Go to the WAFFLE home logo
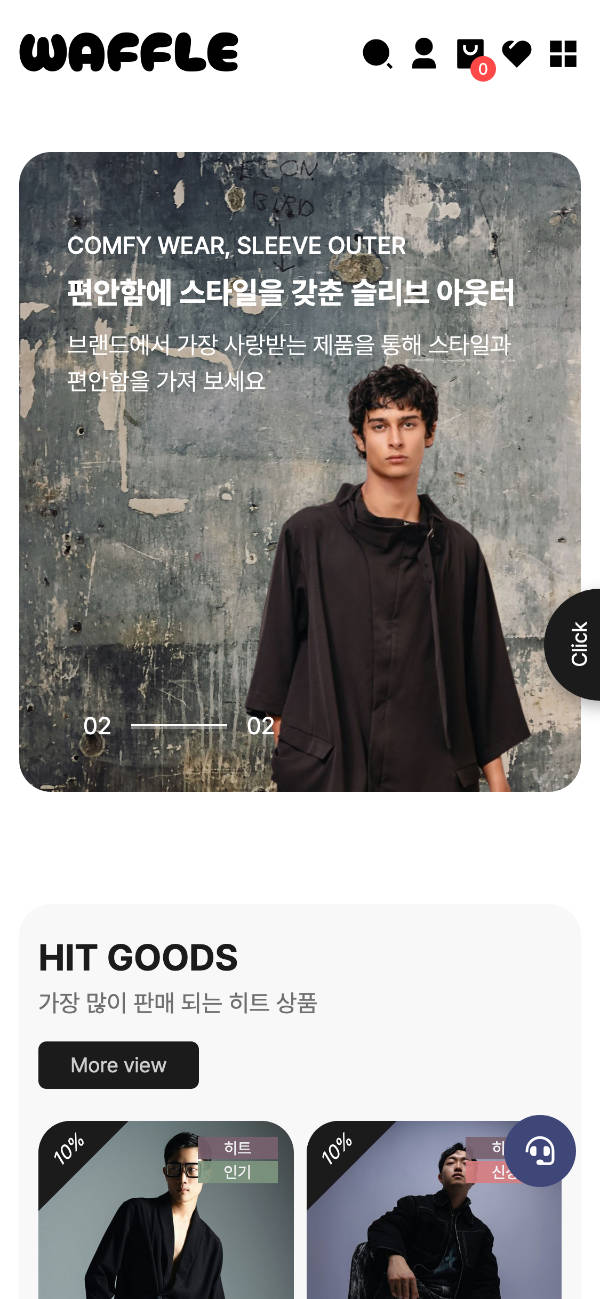 [x=129, y=53]
